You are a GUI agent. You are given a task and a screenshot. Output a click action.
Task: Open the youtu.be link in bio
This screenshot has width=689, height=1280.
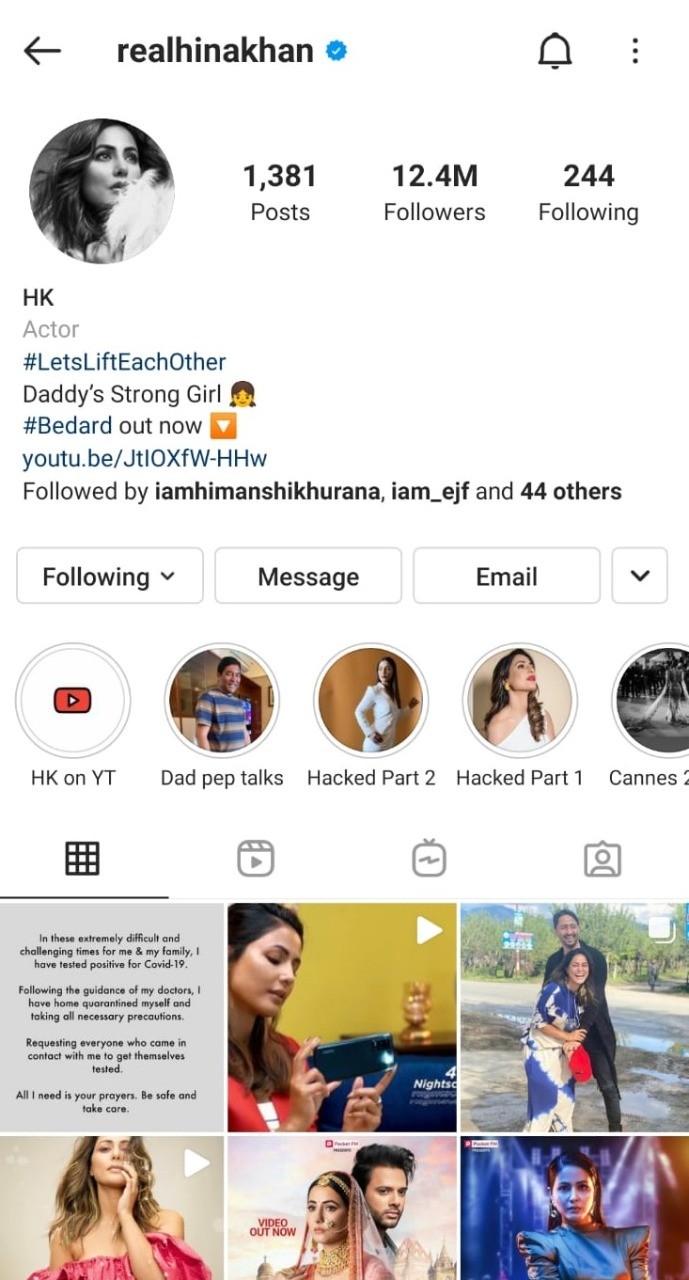(145, 459)
